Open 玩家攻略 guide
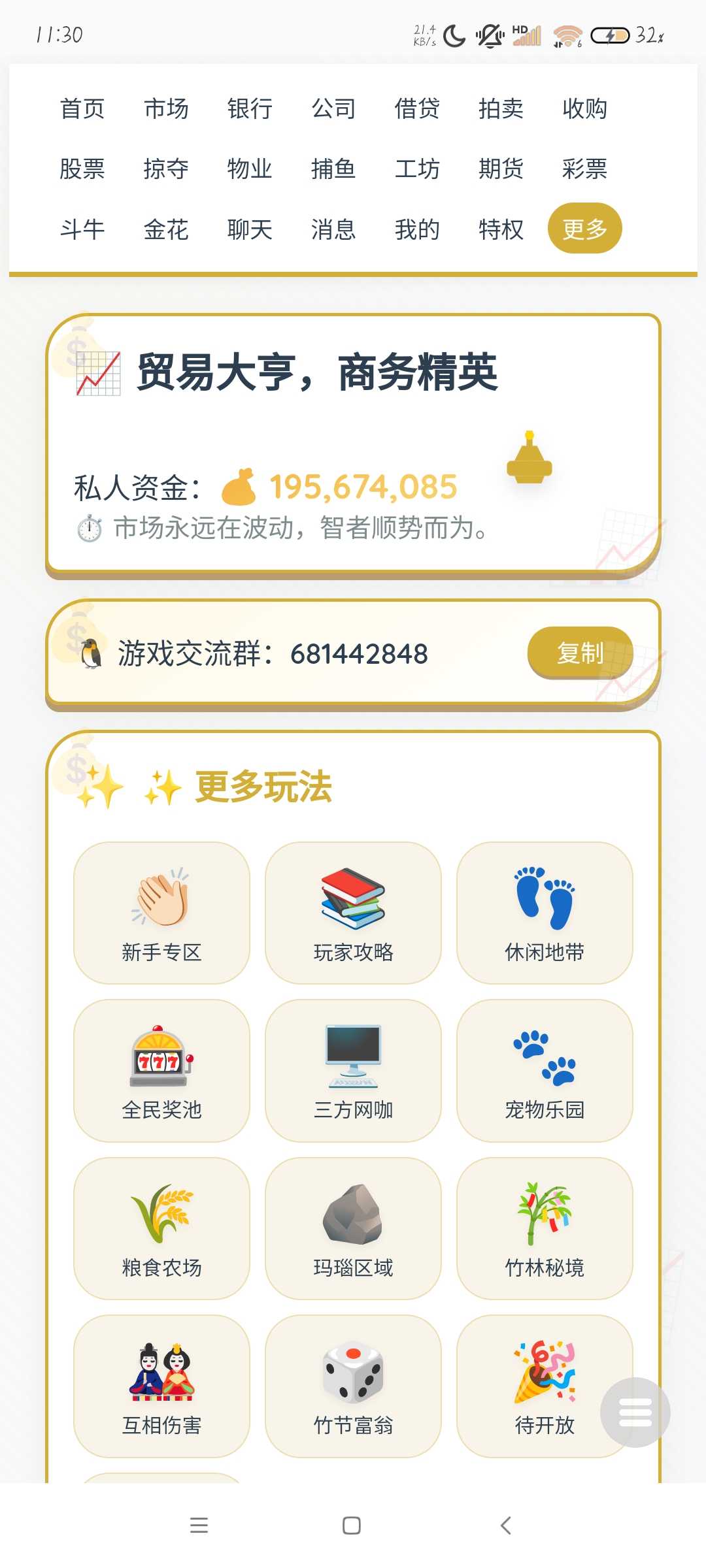Screen dimensions: 706x1568 pos(353,913)
